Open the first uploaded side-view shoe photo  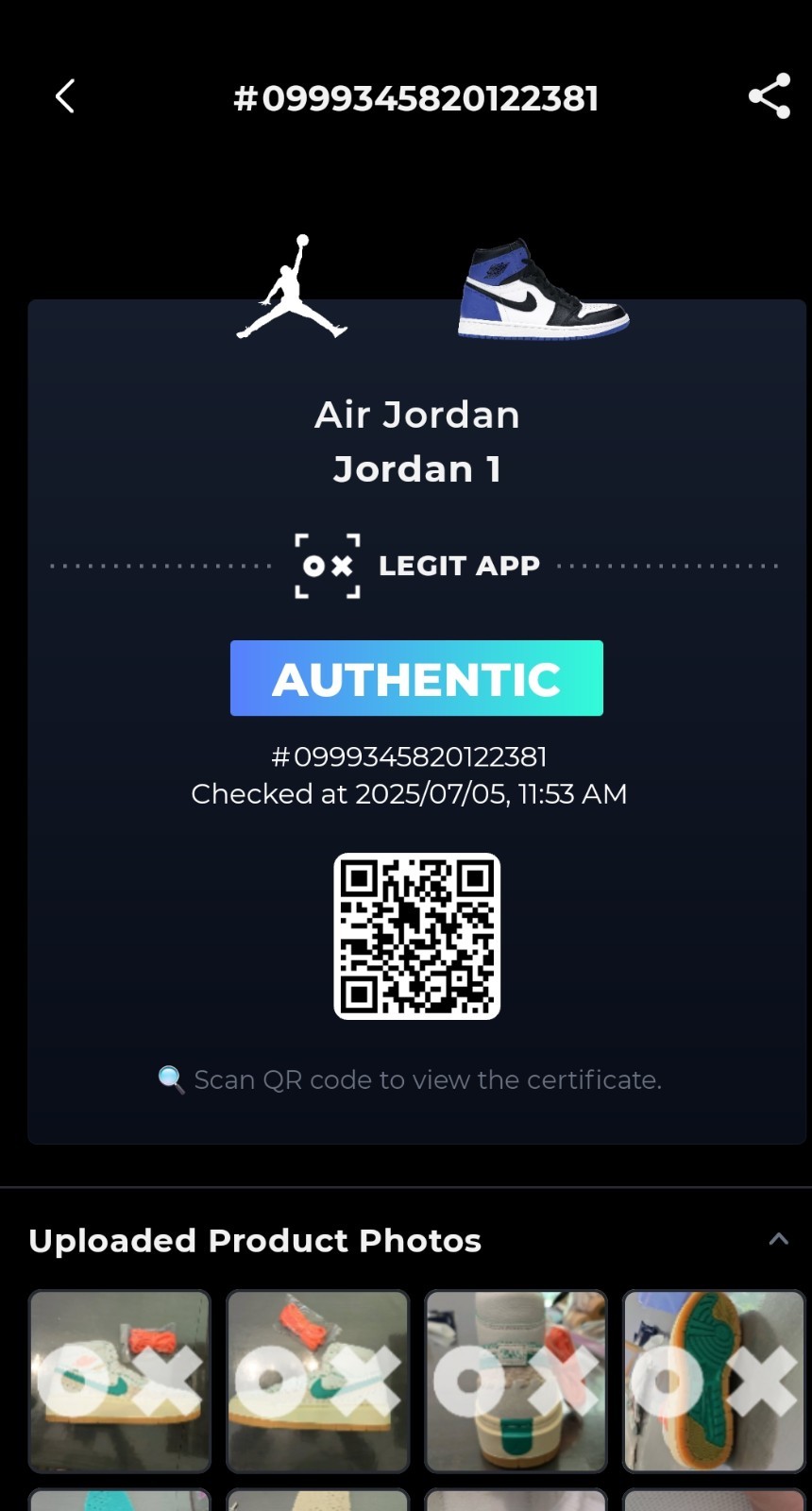tap(120, 1380)
